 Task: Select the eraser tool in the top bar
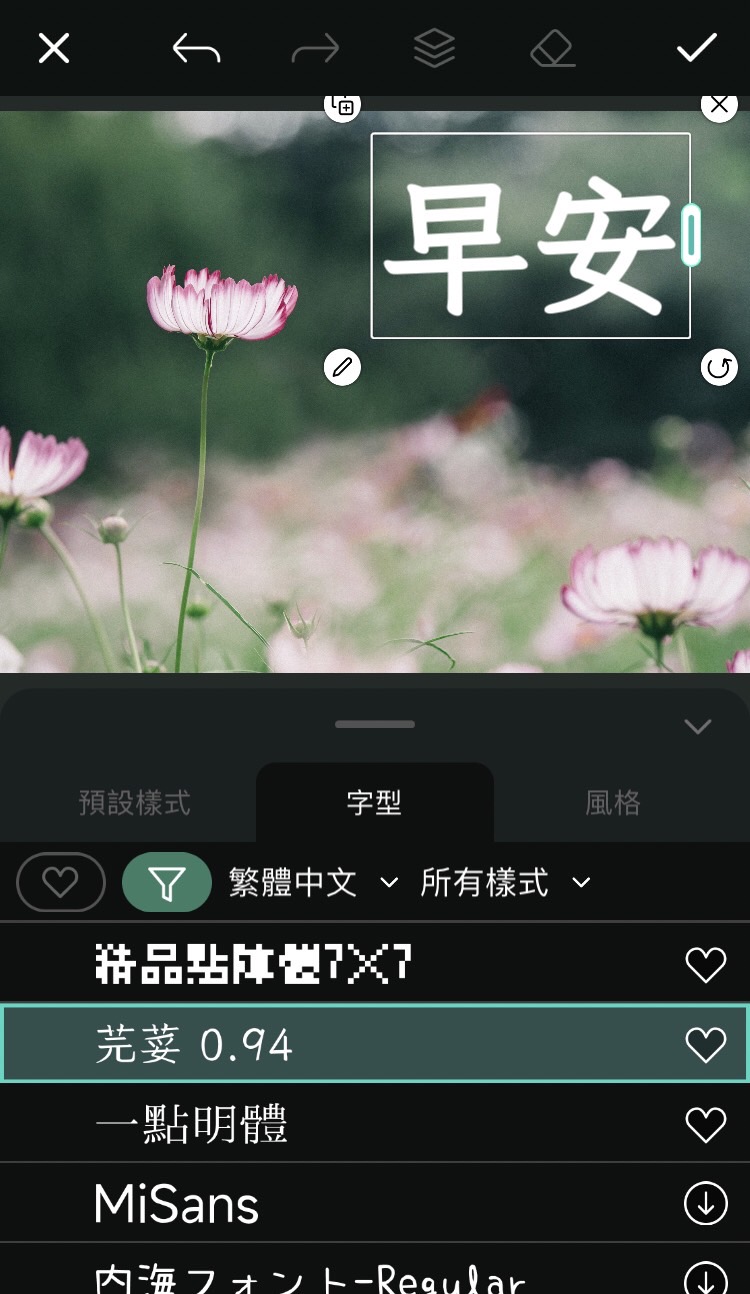tap(552, 48)
